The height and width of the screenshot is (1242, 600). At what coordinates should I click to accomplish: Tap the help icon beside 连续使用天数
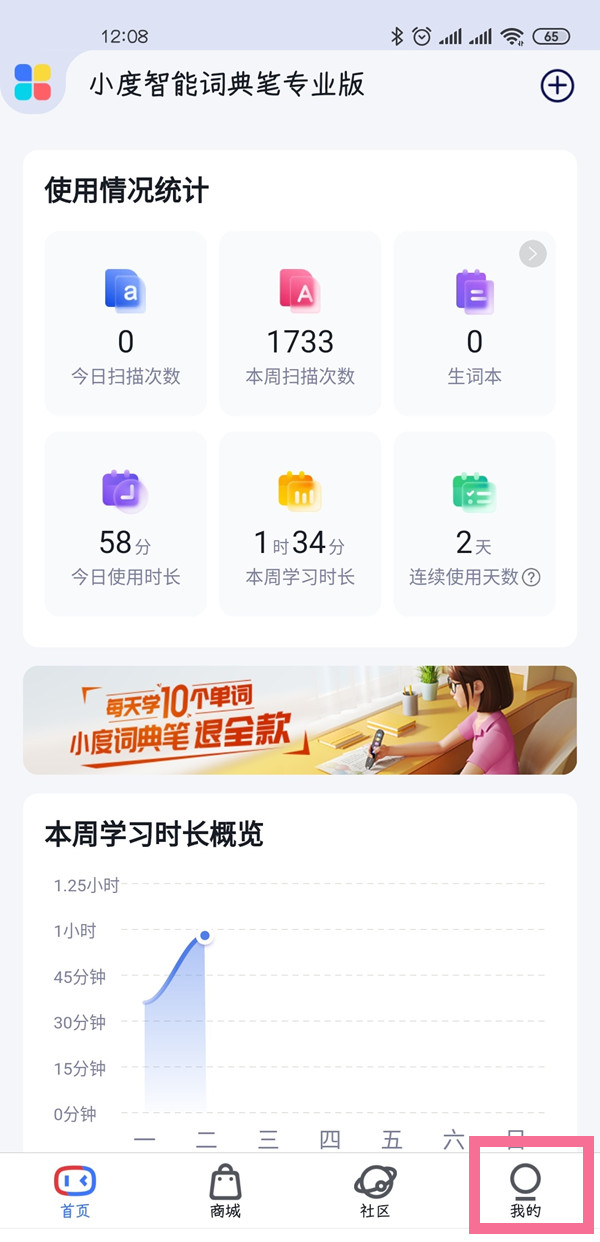click(532, 577)
